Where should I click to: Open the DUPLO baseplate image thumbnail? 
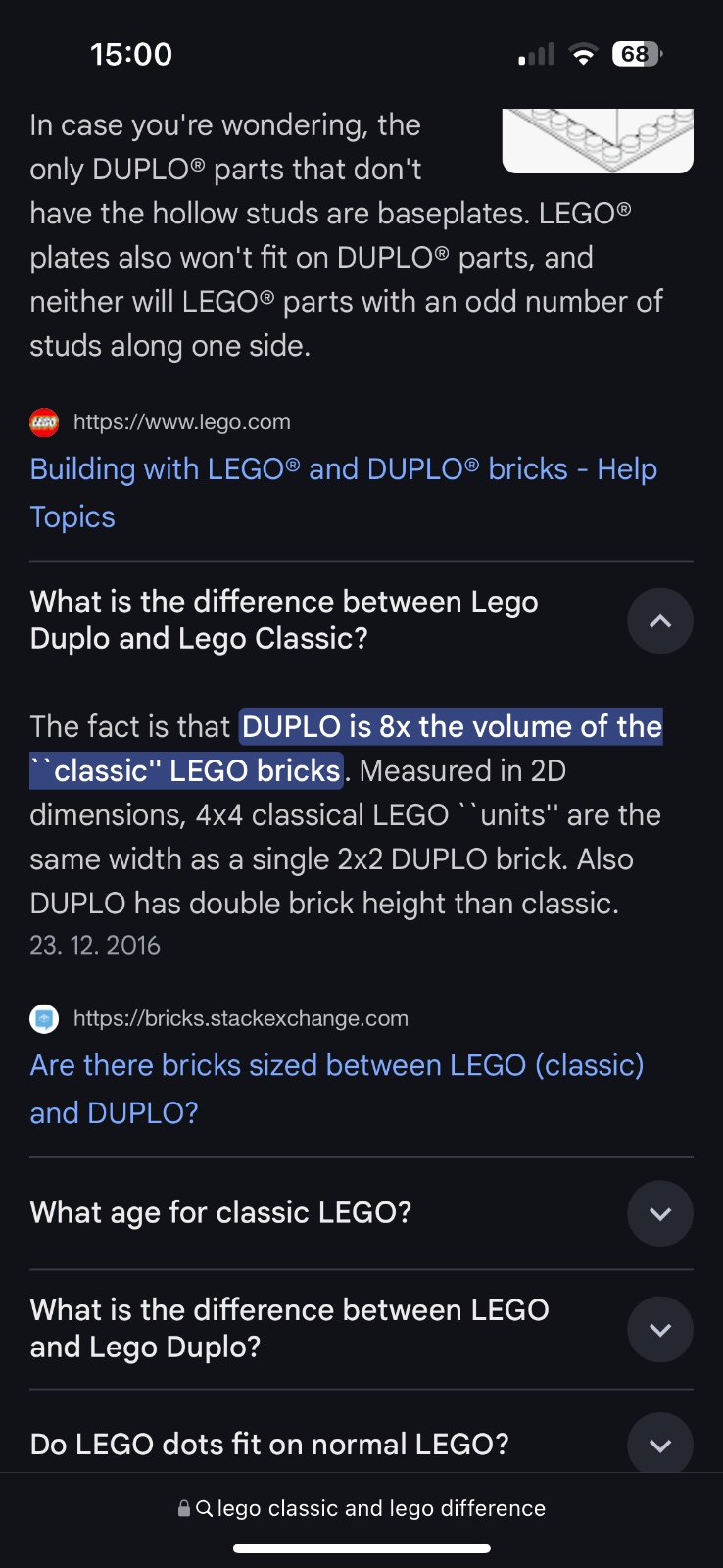point(597,140)
